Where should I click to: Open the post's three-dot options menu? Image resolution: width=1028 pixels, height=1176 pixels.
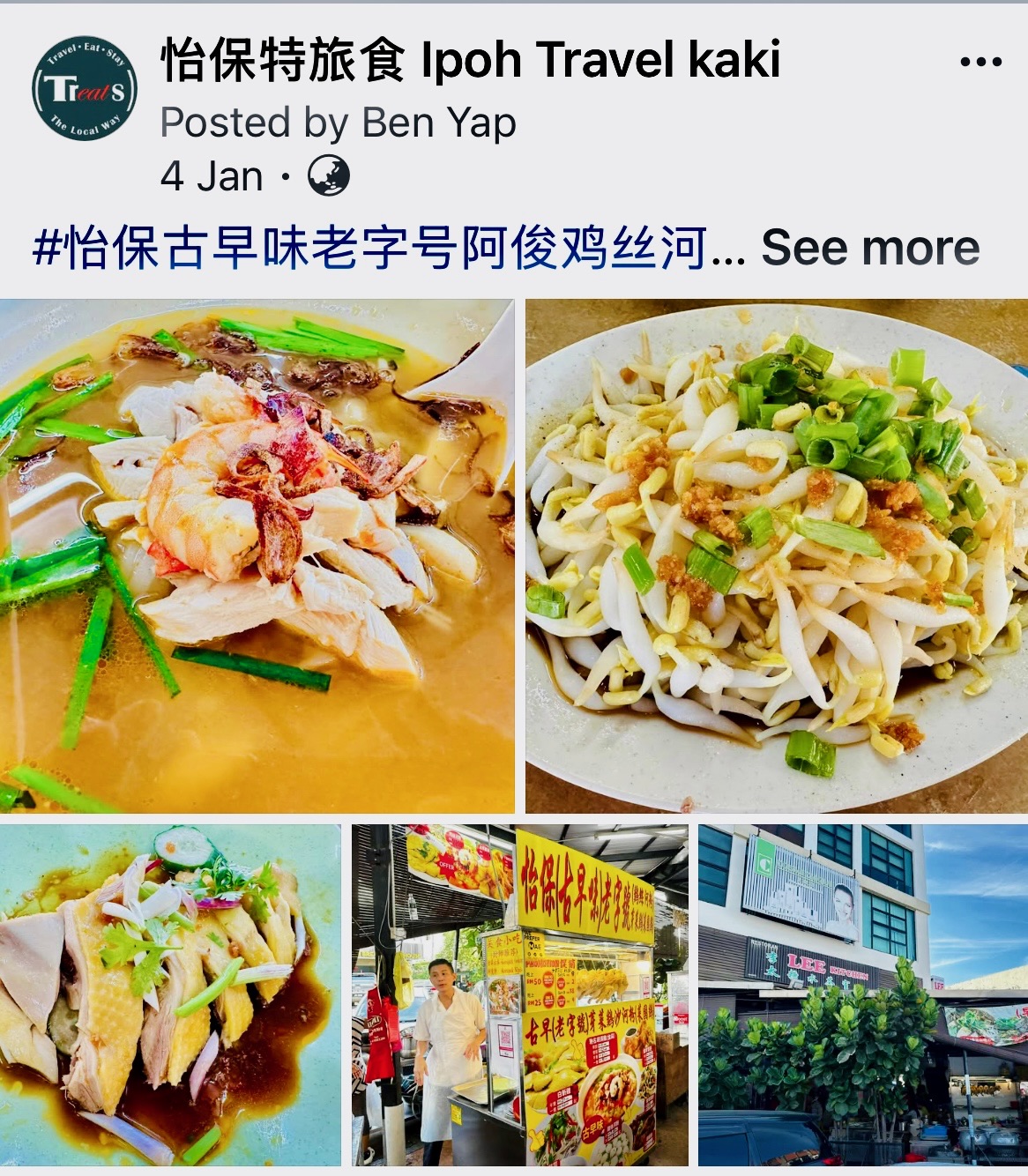point(980,63)
